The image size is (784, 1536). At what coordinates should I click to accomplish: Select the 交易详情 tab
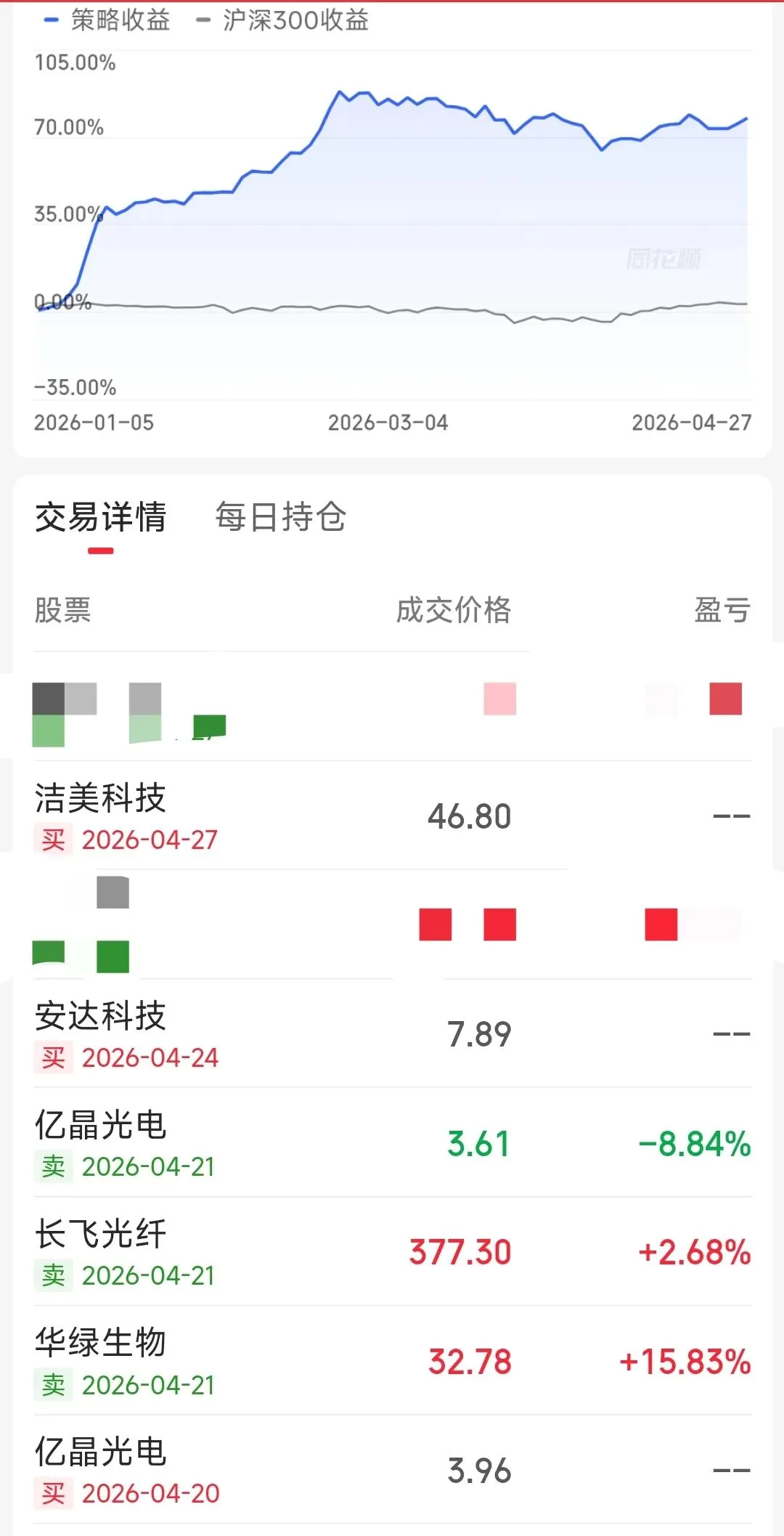pos(101,517)
